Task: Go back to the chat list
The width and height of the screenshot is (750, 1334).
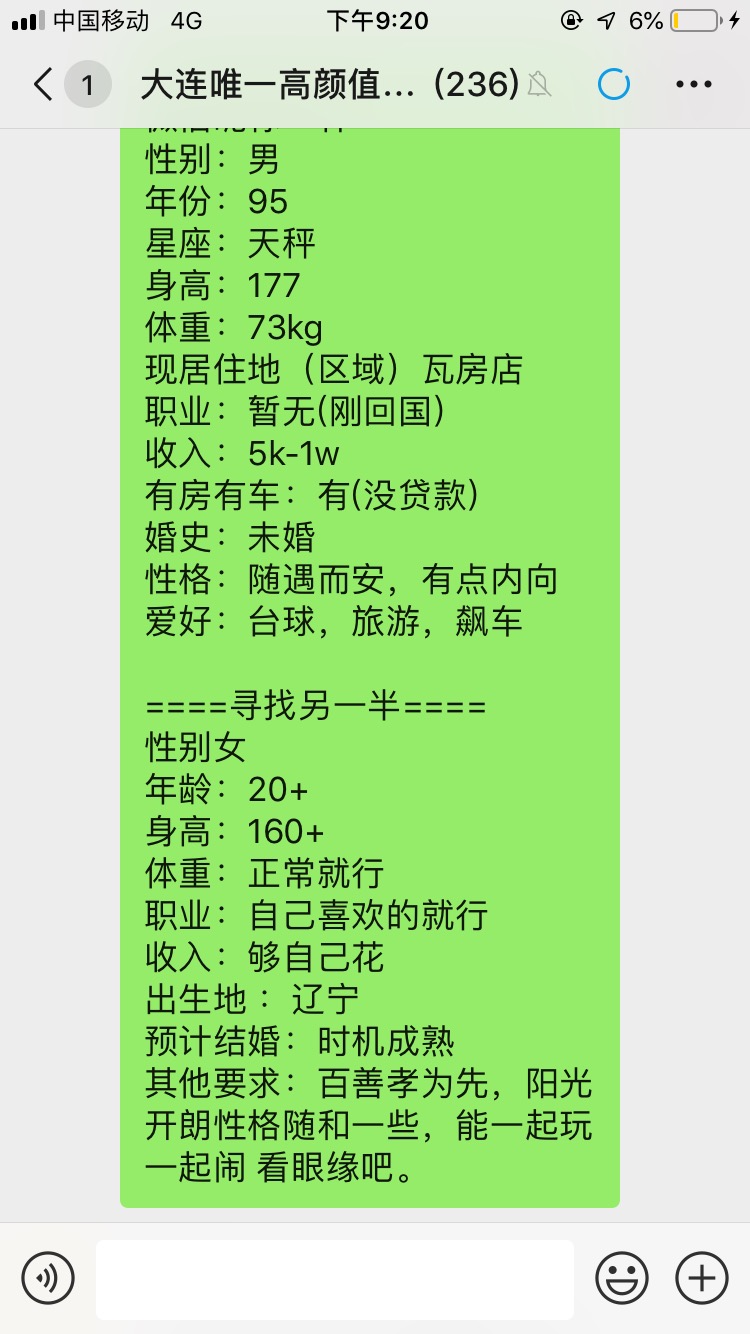Action: (x=44, y=85)
